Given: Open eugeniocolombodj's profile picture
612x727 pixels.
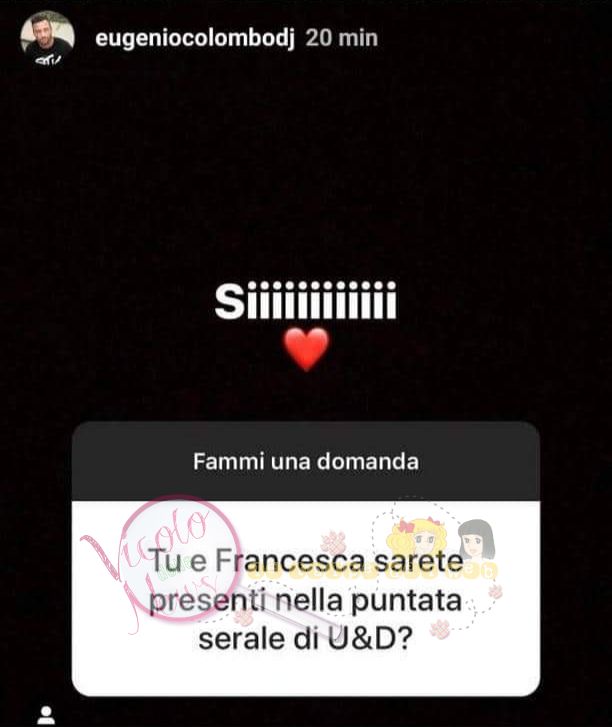Looking at the screenshot, I should coord(47,38).
